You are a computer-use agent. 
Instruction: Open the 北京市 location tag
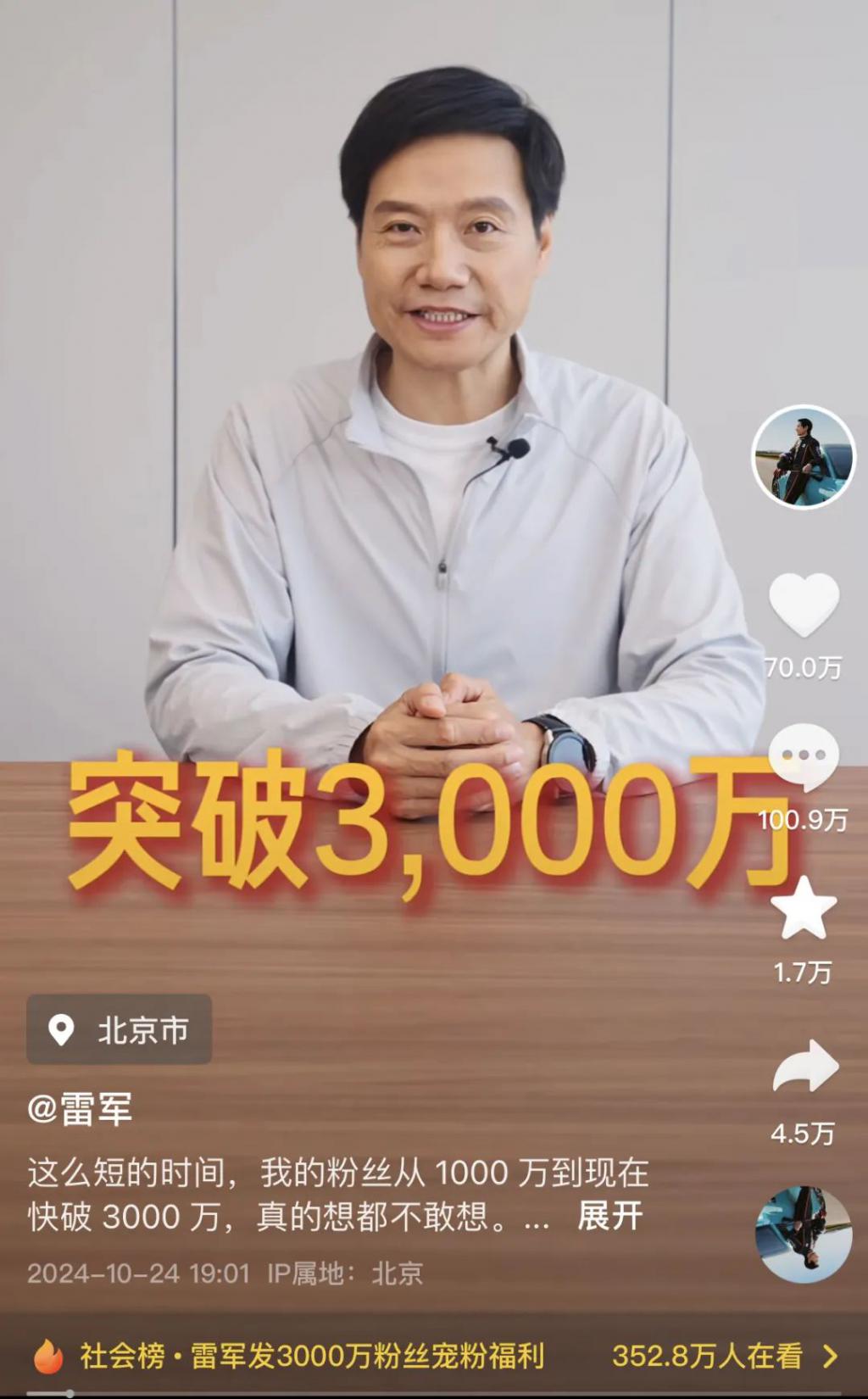pos(120,1029)
